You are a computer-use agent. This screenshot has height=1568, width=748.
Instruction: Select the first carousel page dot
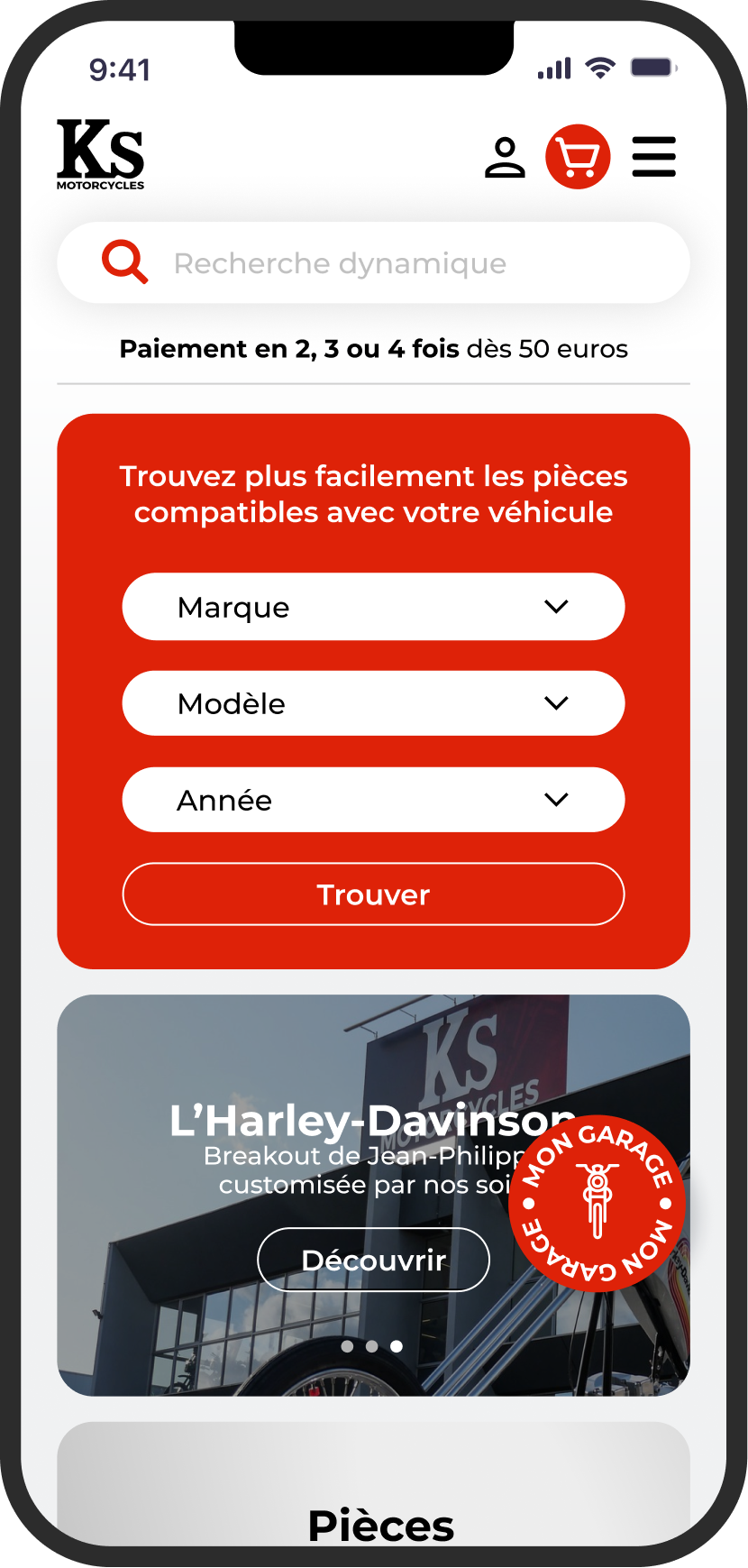347,1346
